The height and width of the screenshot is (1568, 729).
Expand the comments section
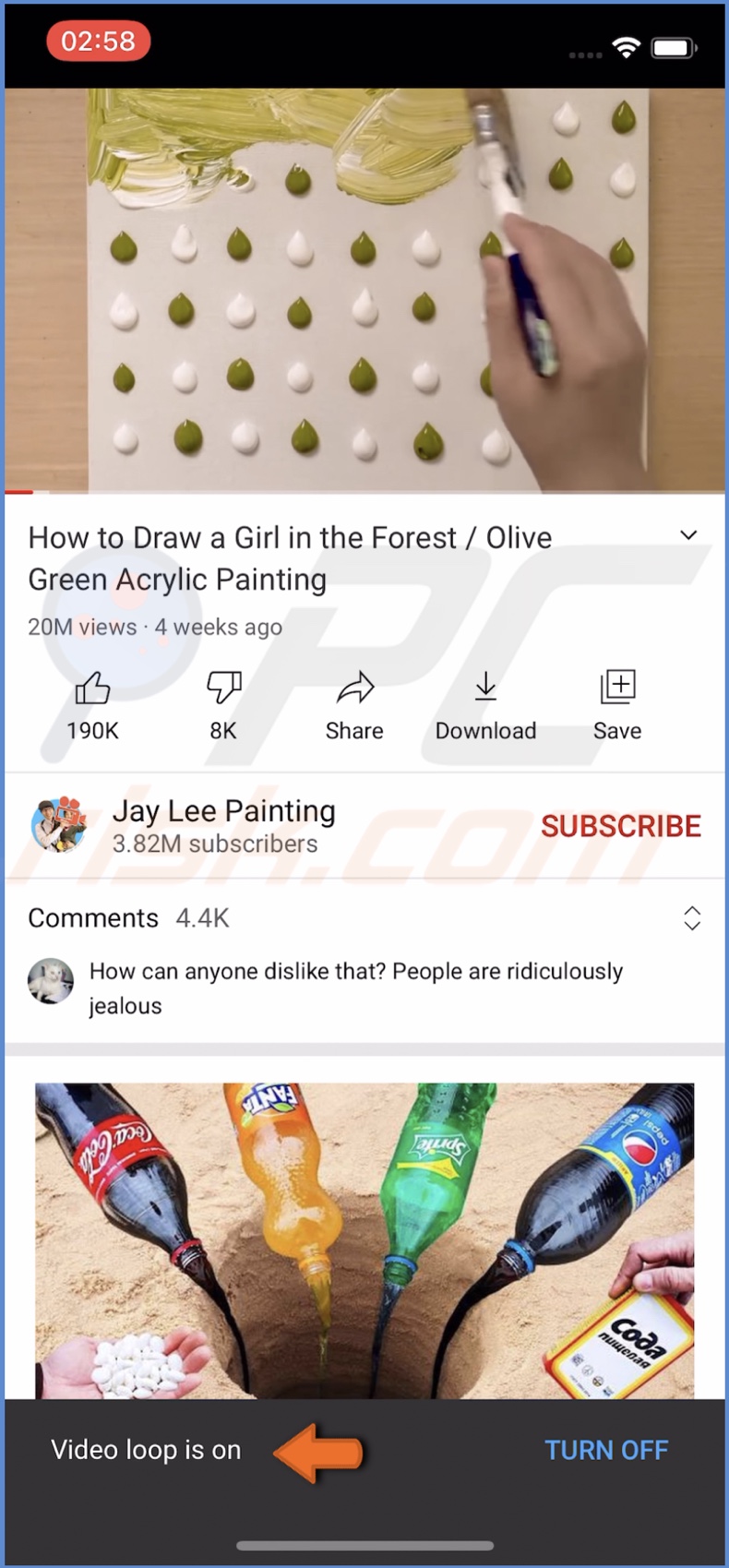pyautogui.click(x=692, y=918)
